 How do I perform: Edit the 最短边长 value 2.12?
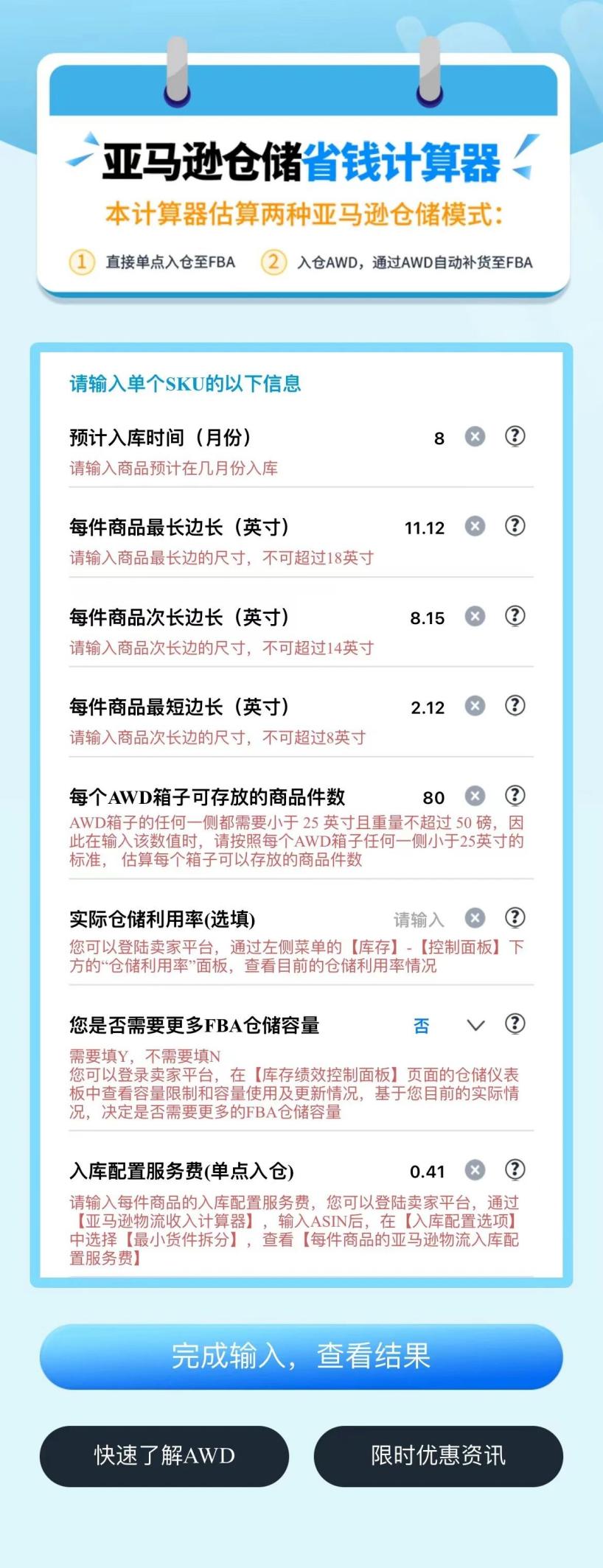(428, 708)
